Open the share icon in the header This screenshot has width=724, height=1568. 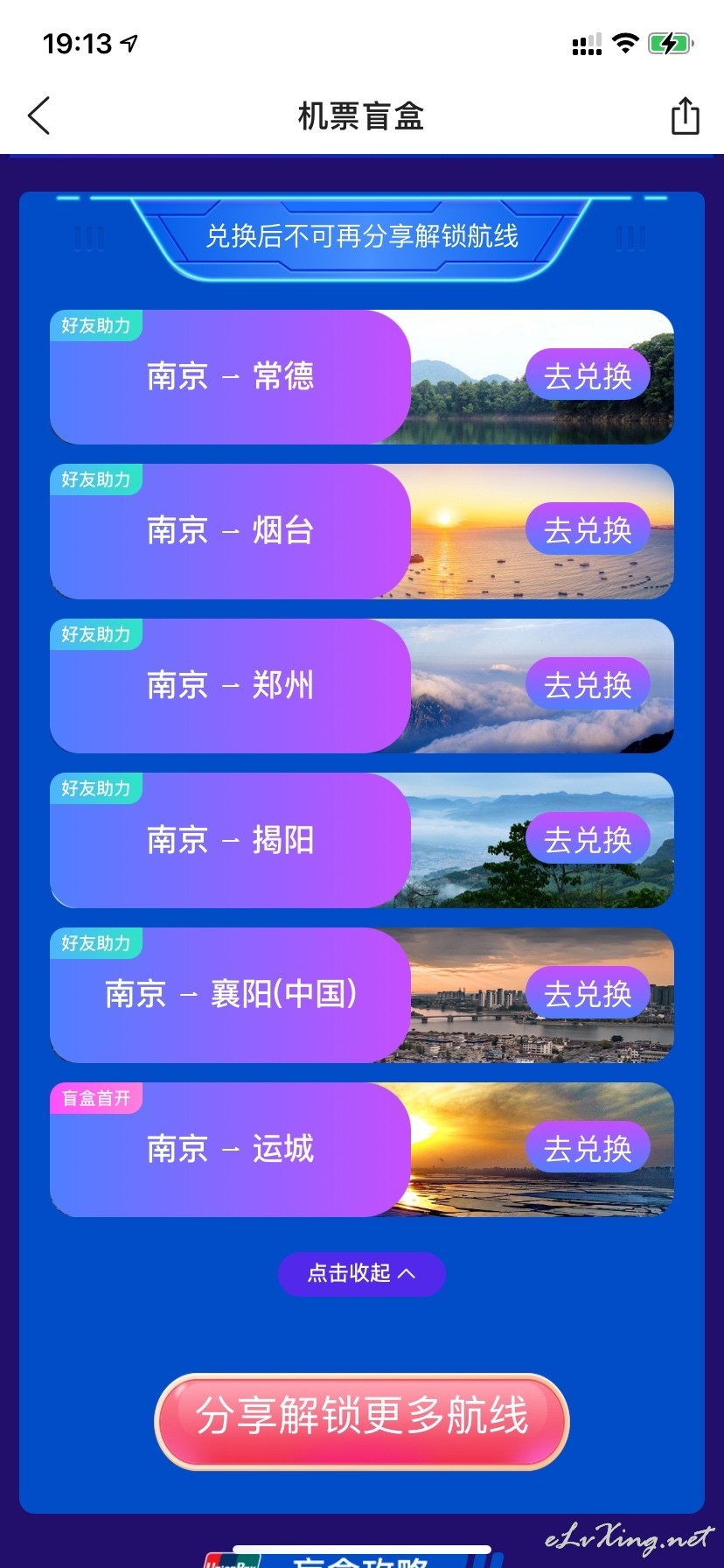click(685, 115)
